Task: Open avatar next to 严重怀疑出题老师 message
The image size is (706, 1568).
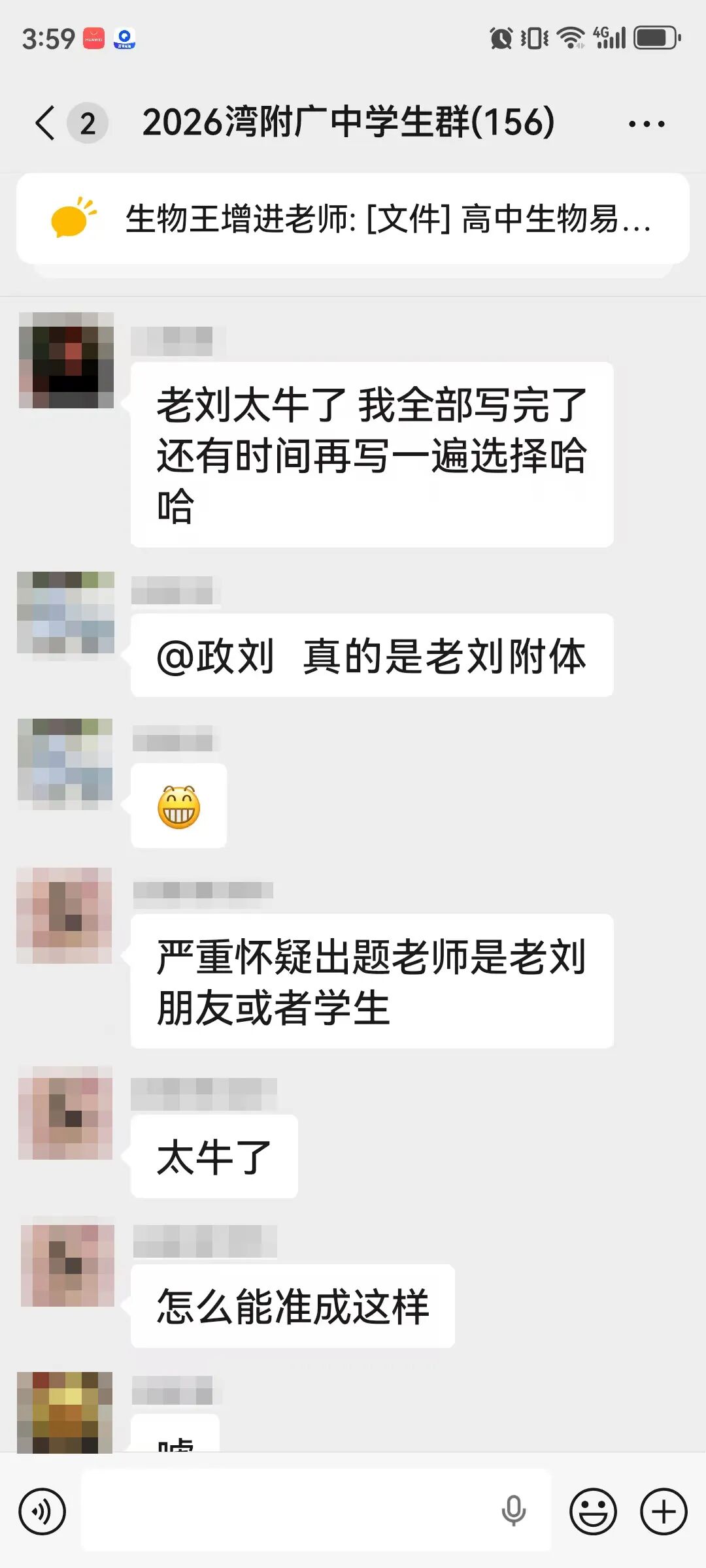Action: 64,915
